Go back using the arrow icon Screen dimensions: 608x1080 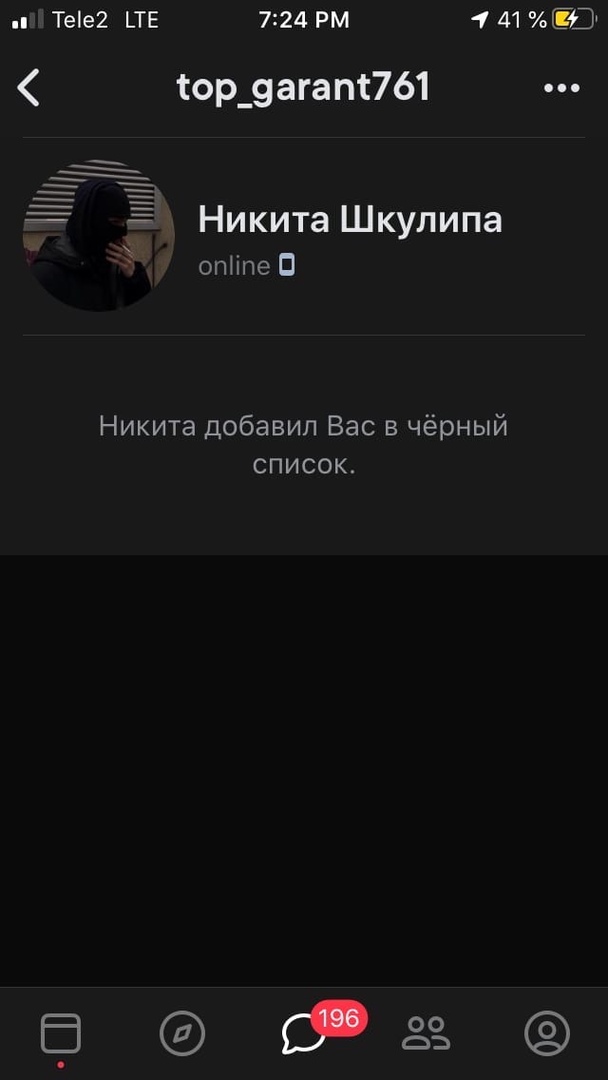(29, 88)
